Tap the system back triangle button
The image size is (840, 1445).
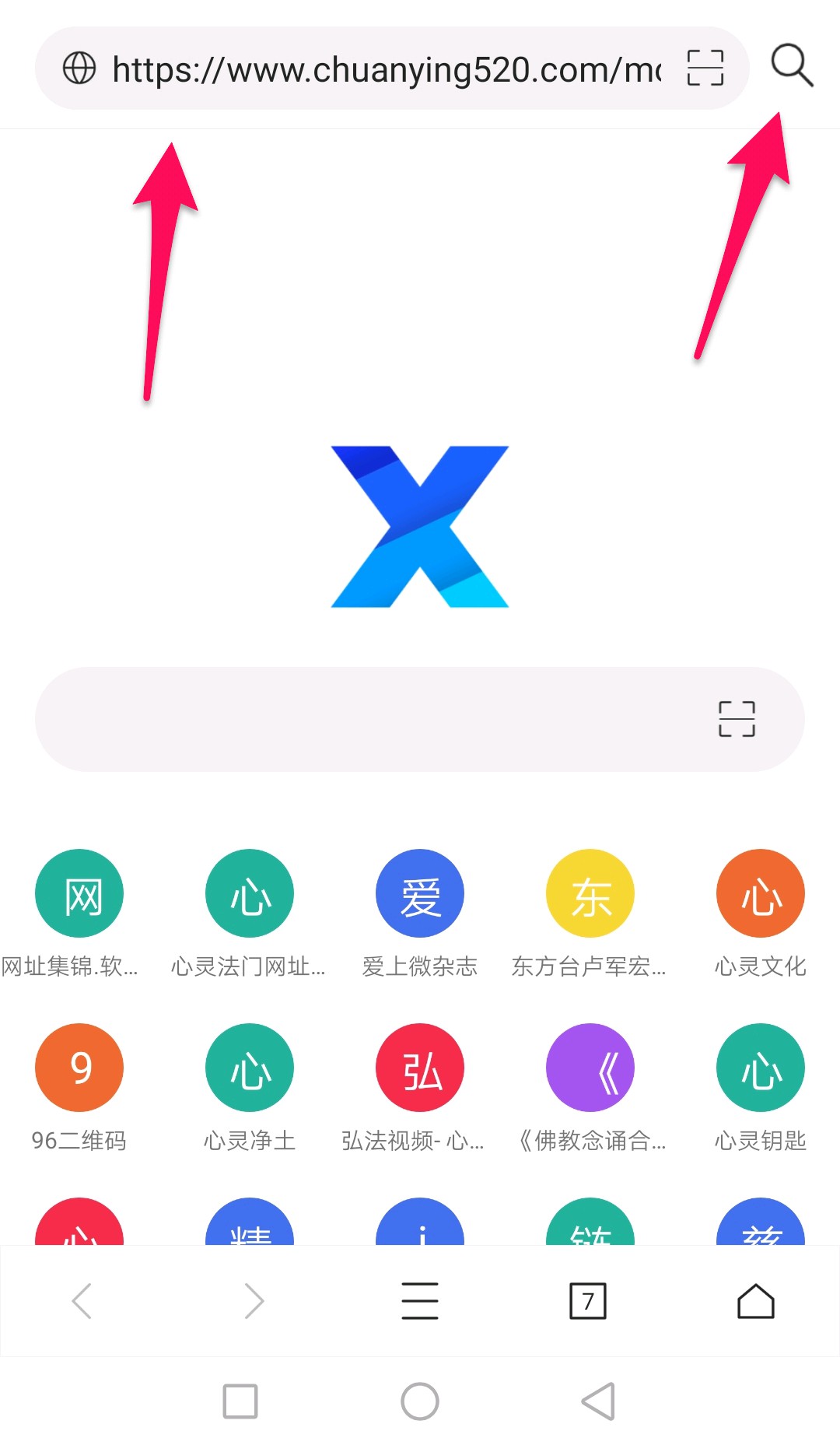tap(599, 1401)
